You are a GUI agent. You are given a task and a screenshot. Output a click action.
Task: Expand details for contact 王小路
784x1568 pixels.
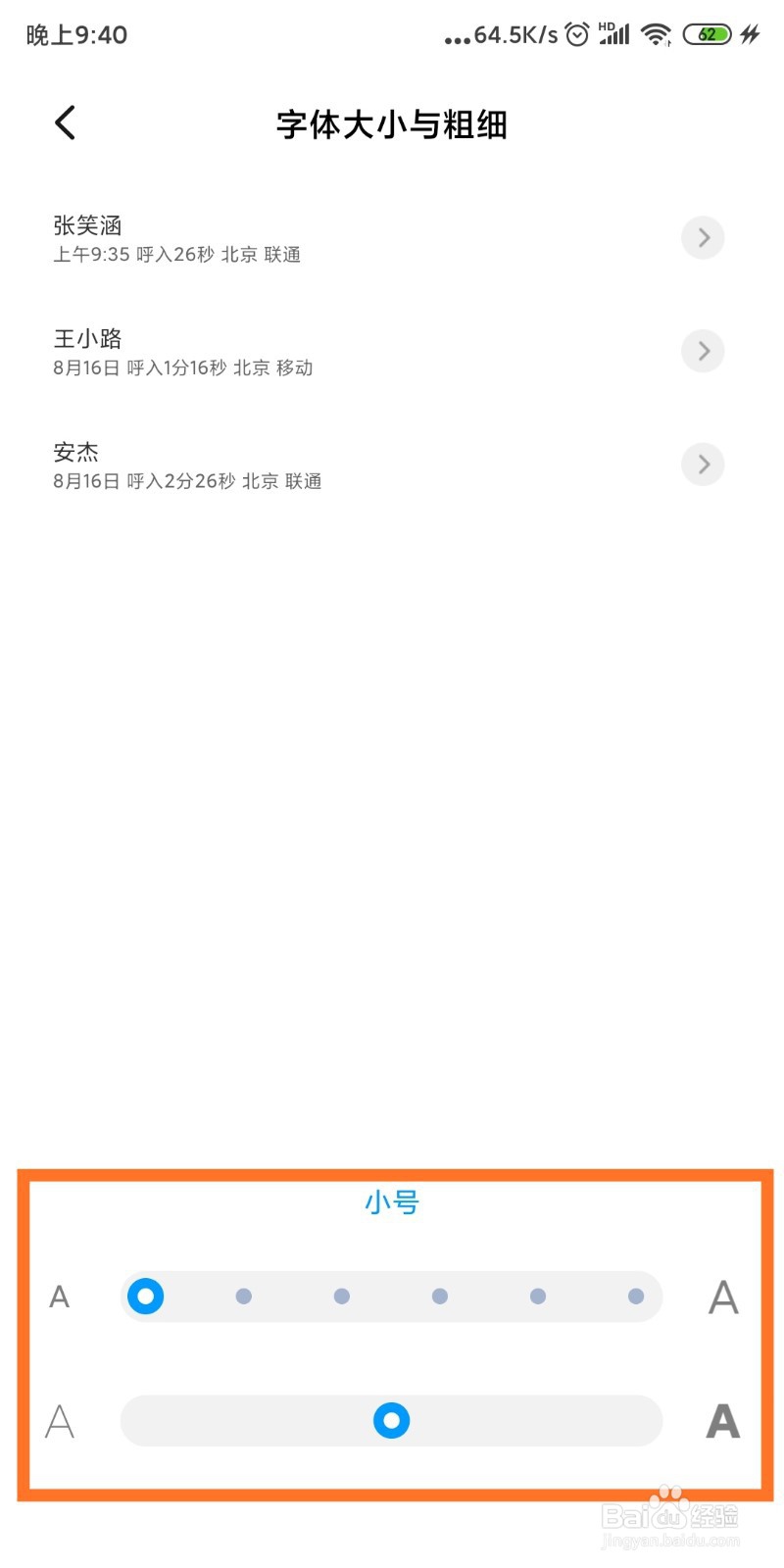click(703, 351)
